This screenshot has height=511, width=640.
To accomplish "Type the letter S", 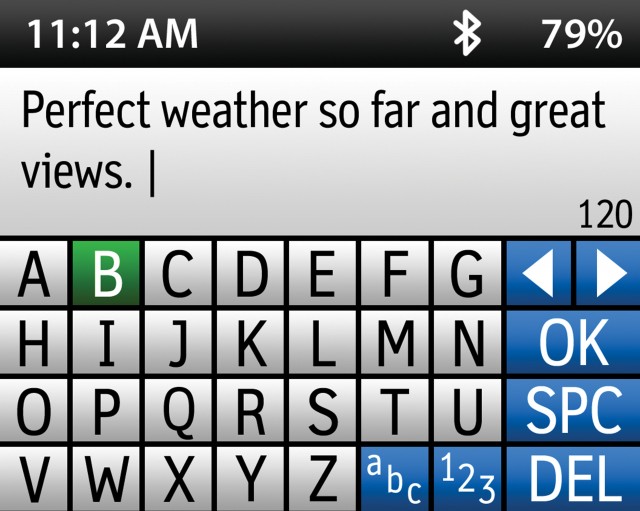I will (322, 410).
